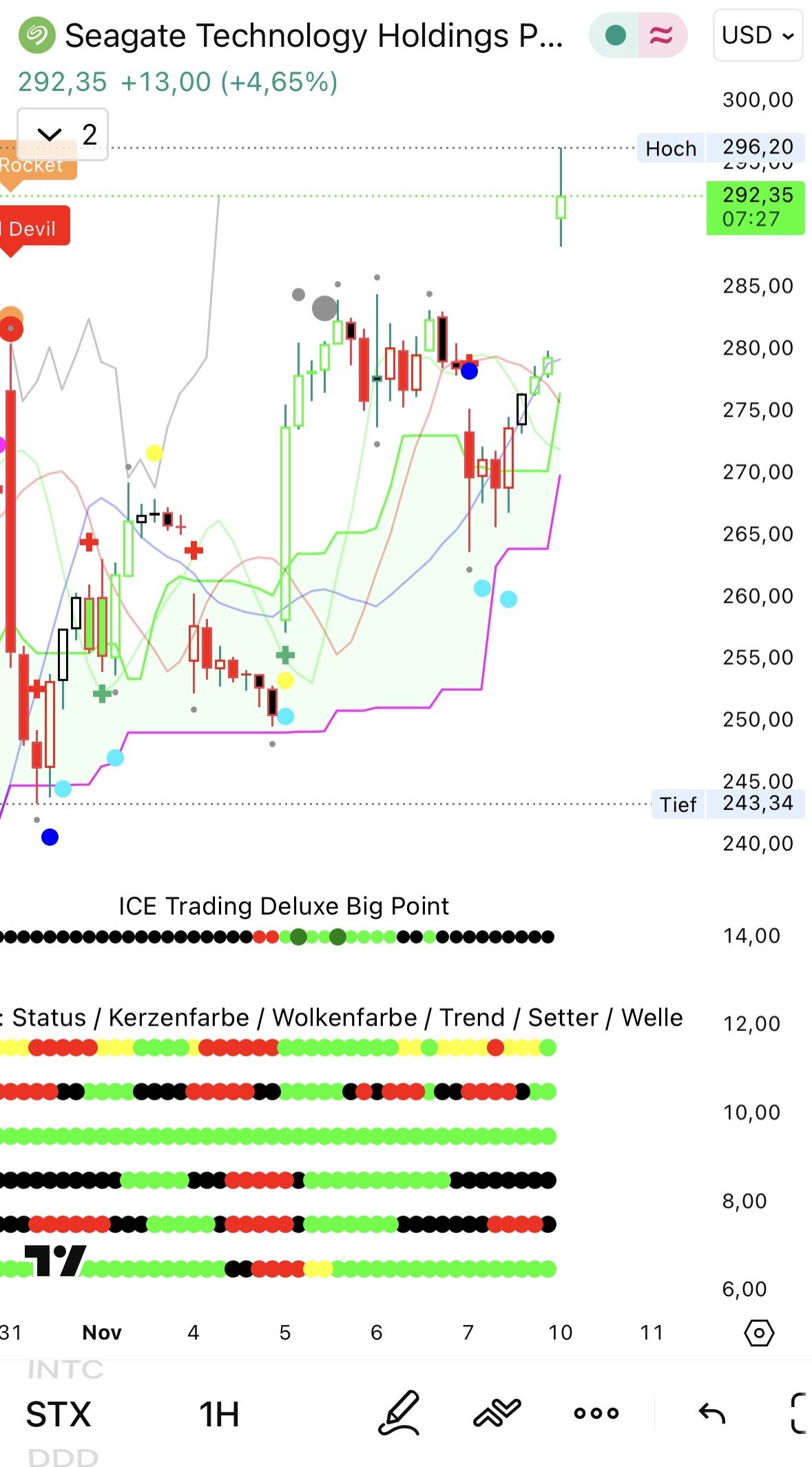This screenshot has height=1467, width=812.
Task: Tap the market status indicator pill
Action: (638, 35)
